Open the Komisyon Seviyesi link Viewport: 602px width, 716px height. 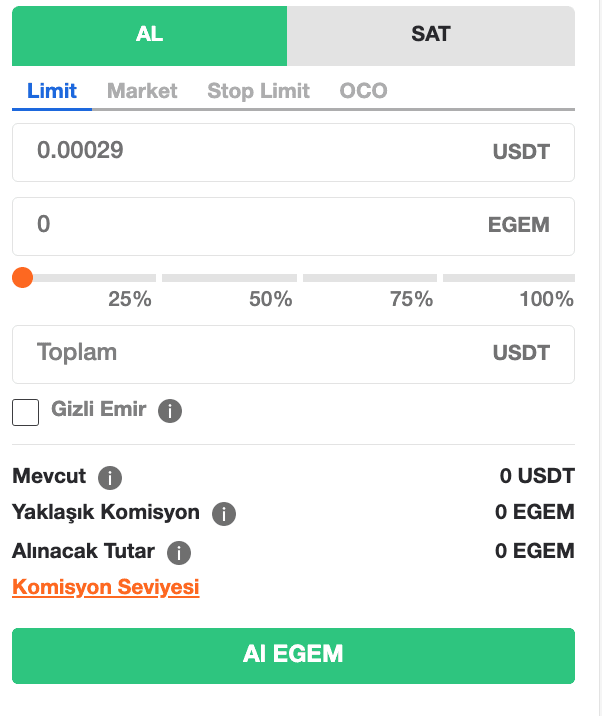[106, 587]
